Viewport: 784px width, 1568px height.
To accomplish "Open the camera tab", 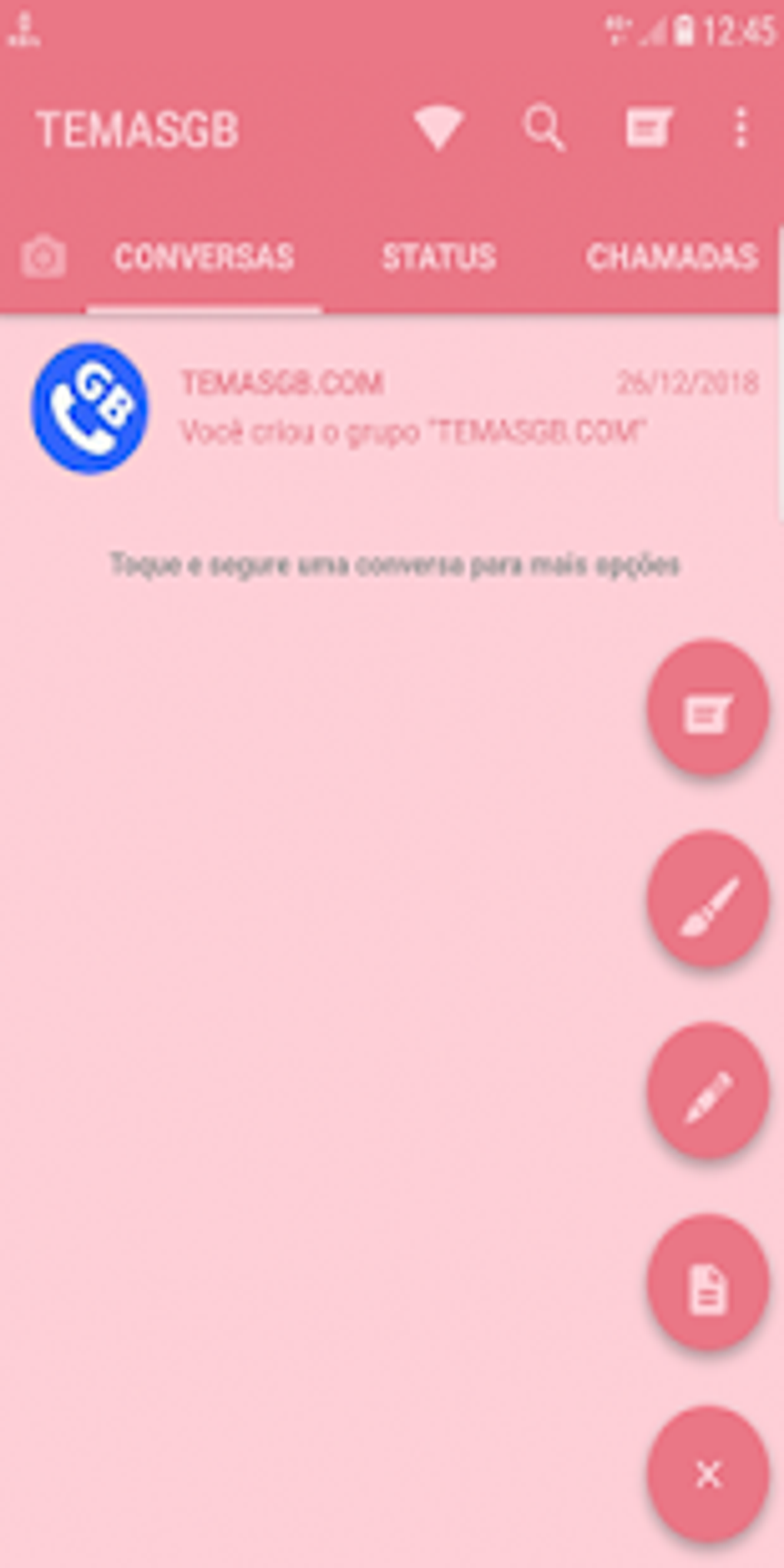I will [44, 257].
